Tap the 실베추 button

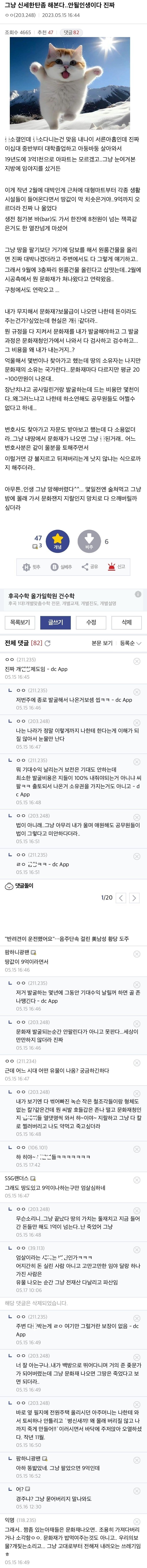click(x=61, y=567)
